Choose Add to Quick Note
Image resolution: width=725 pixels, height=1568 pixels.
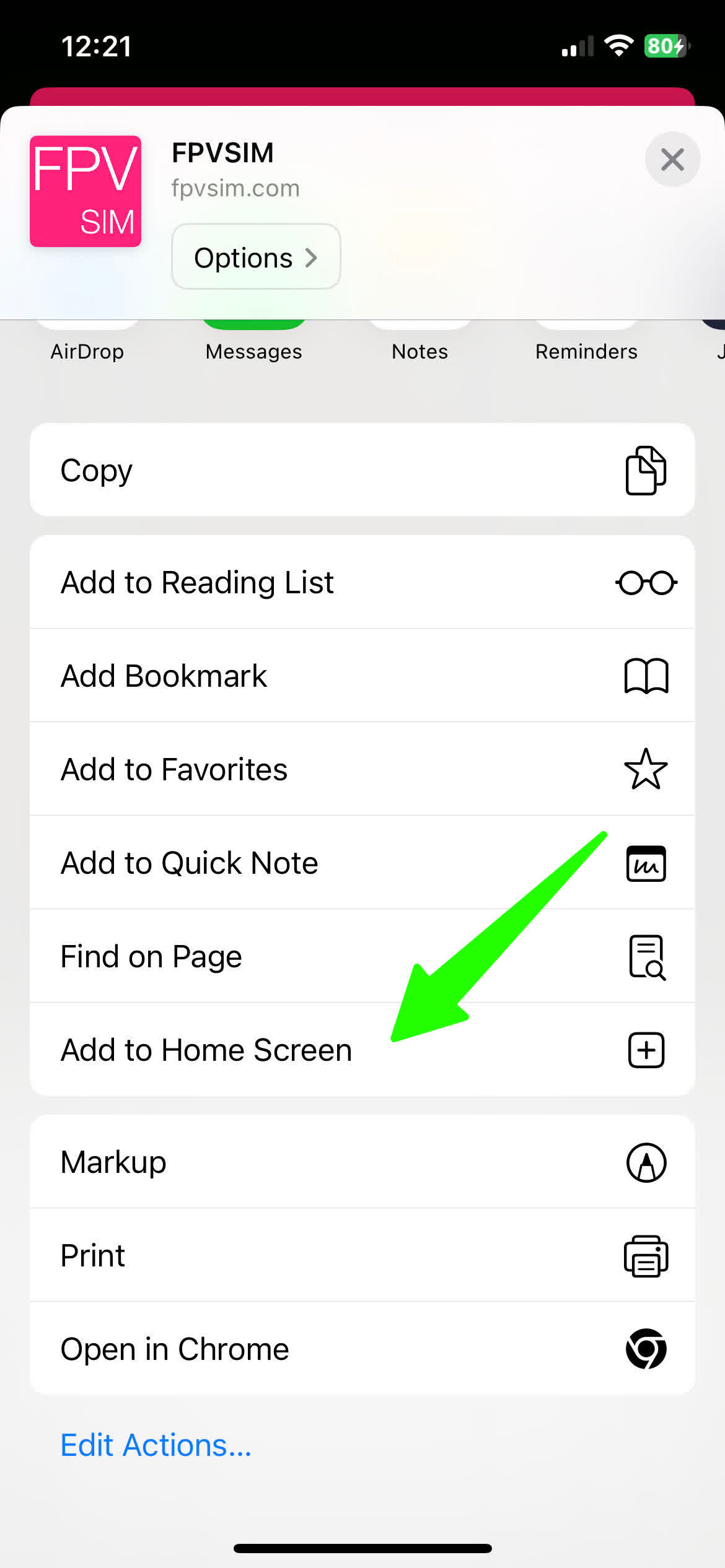point(362,863)
